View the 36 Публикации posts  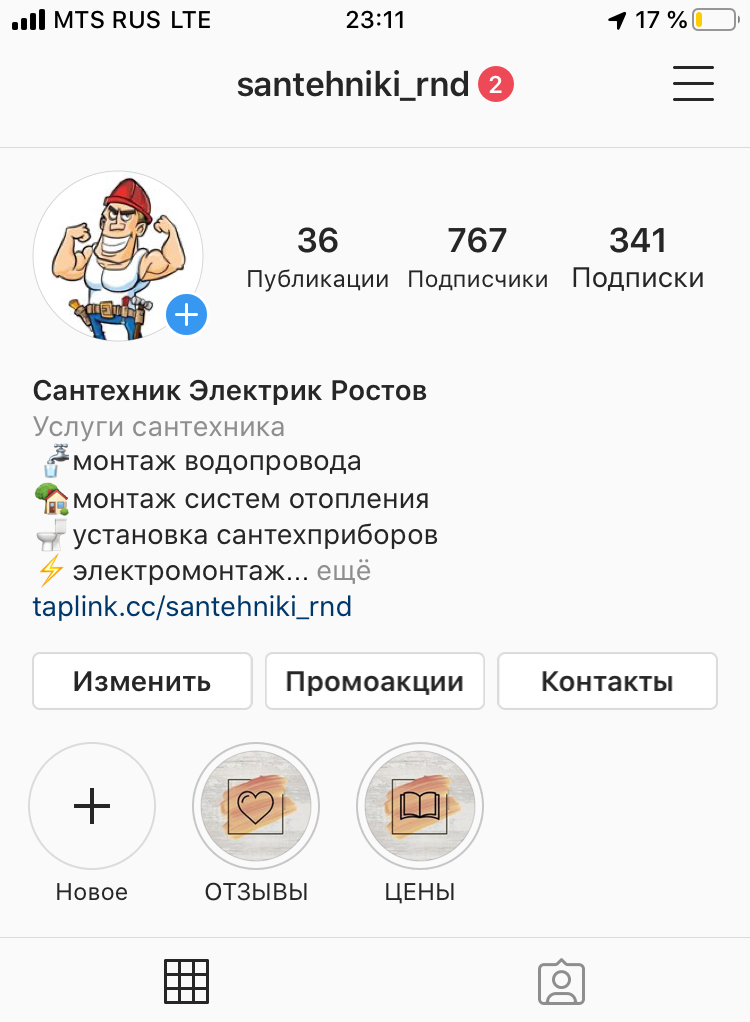(x=317, y=257)
